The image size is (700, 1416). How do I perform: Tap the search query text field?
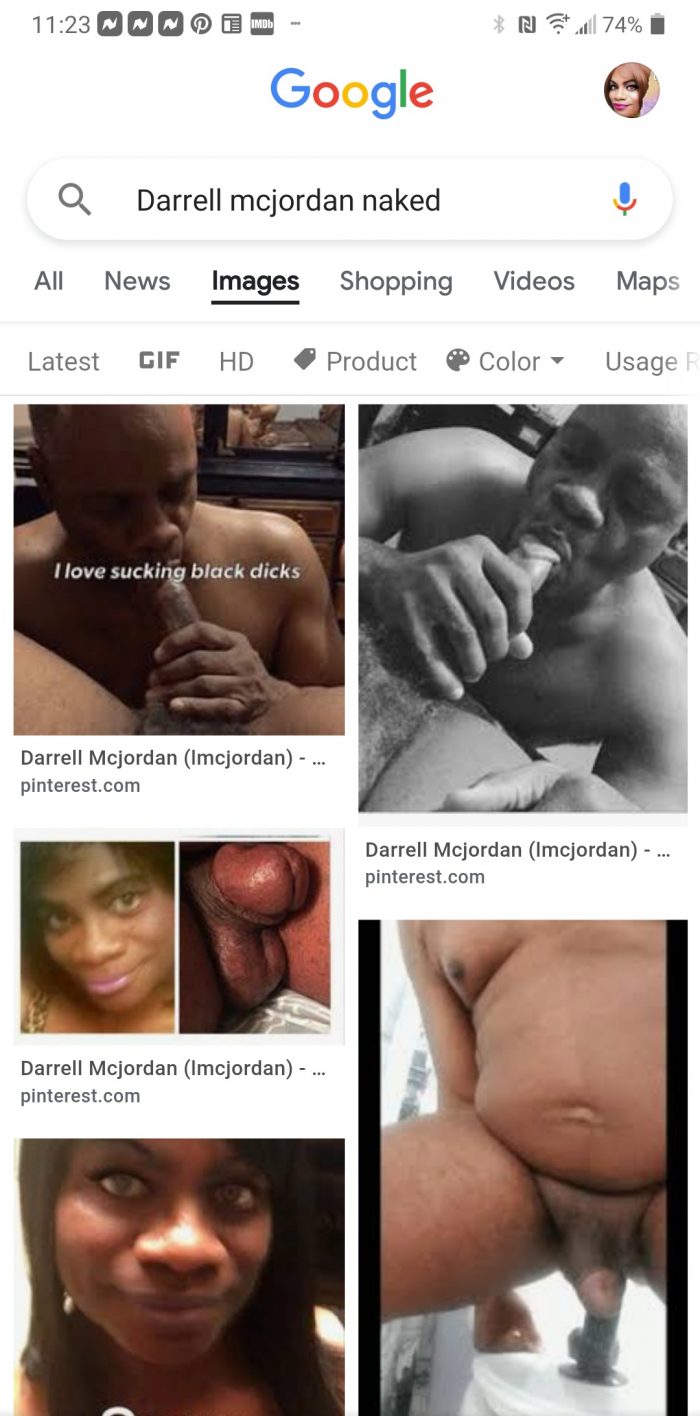(350, 200)
